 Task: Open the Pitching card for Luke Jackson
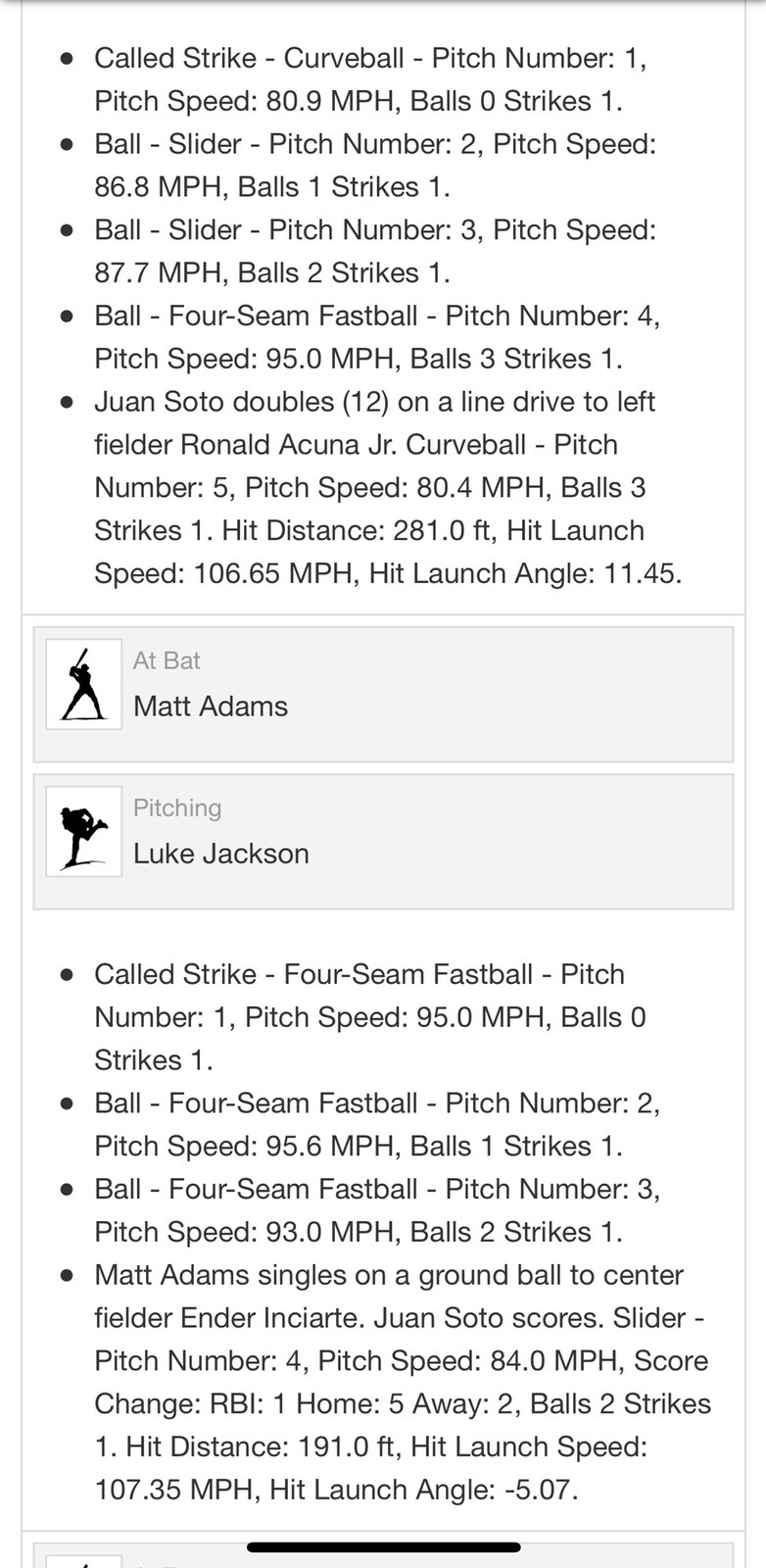pos(383,841)
